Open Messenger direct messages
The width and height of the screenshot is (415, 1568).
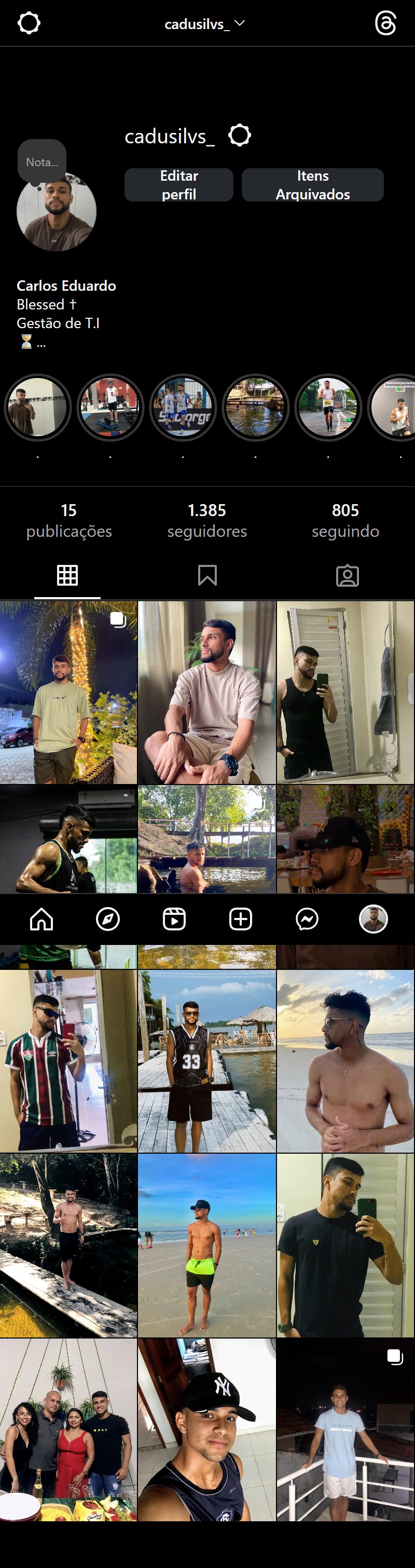click(307, 919)
